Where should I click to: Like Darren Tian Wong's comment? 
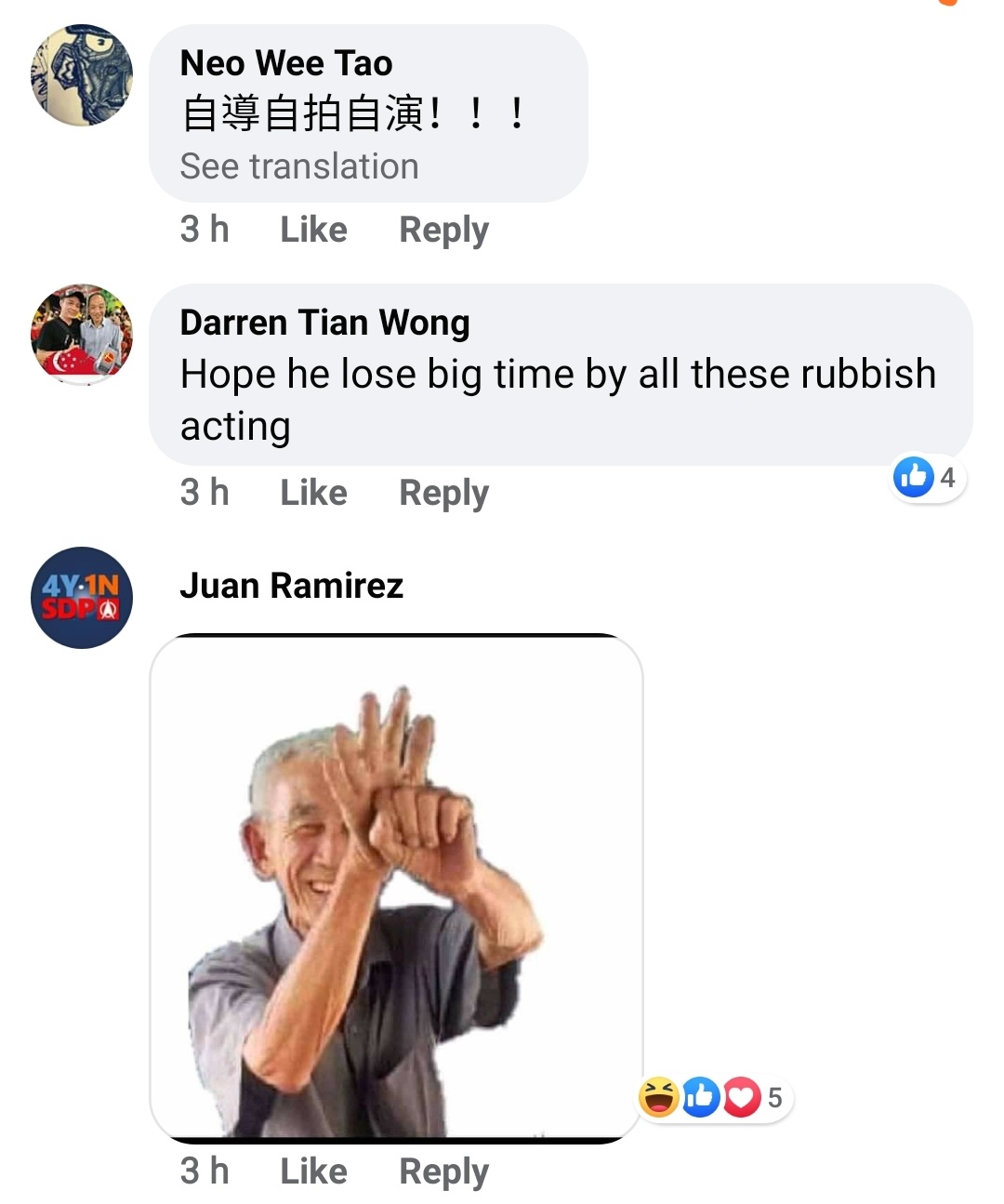[x=313, y=493]
